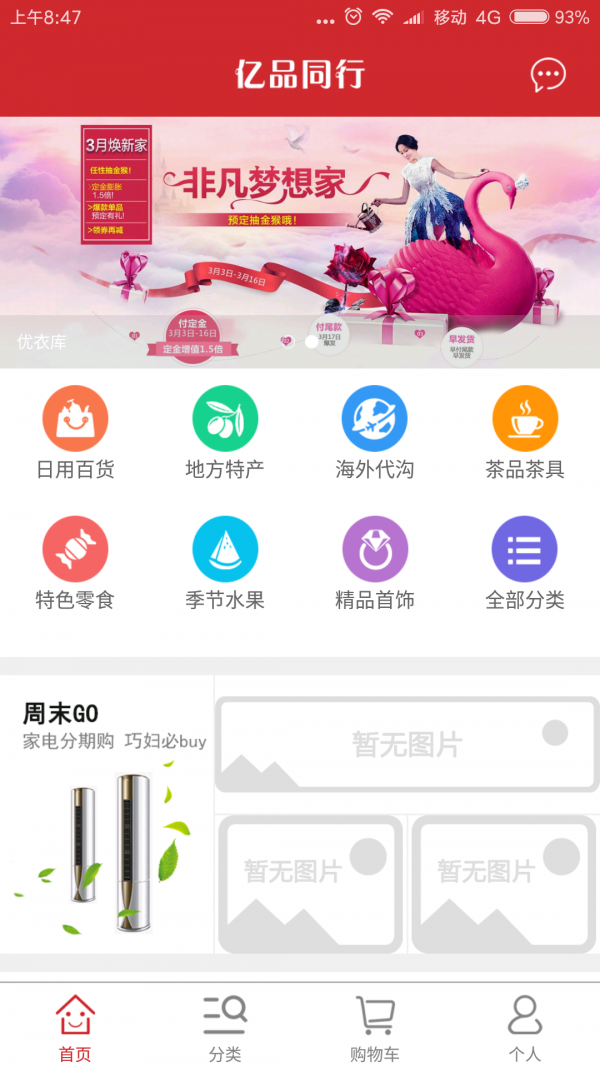
Task: Open the 非凡梦想家 promotional banner
Action: pyautogui.click(x=300, y=242)
